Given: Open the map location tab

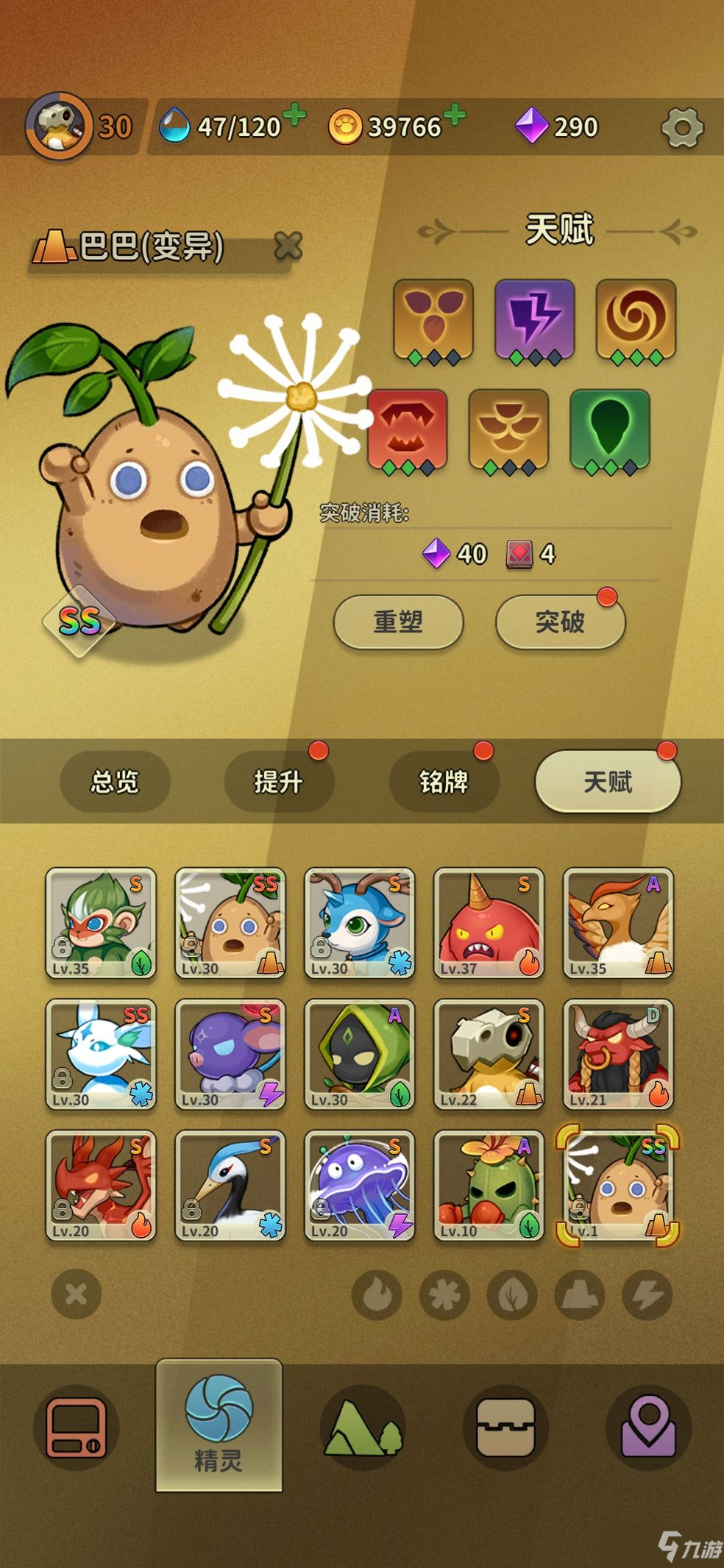Looking at the screenshot, I should coord(647,1428).
